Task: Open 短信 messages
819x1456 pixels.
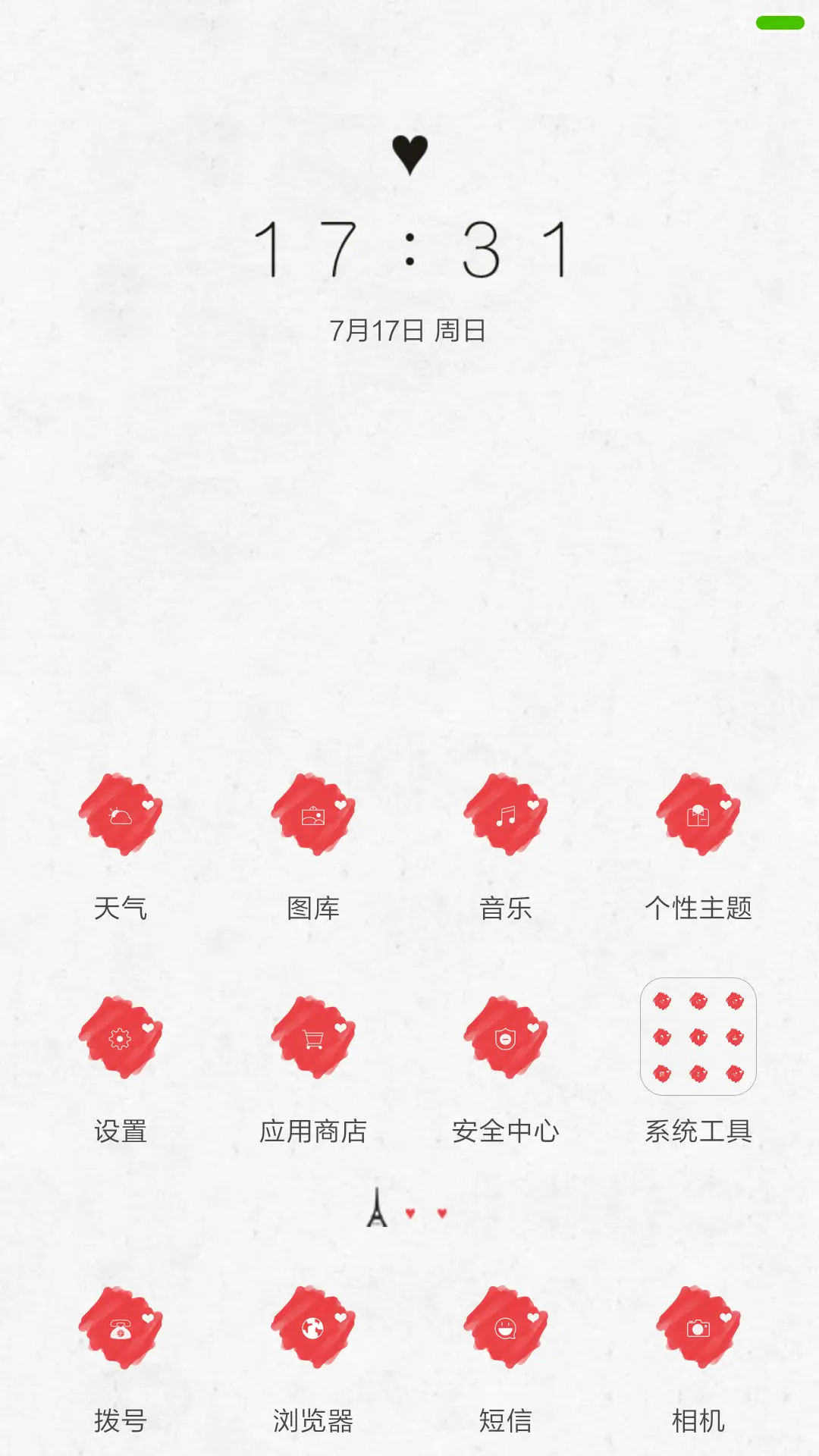Action: point(506,1329)
